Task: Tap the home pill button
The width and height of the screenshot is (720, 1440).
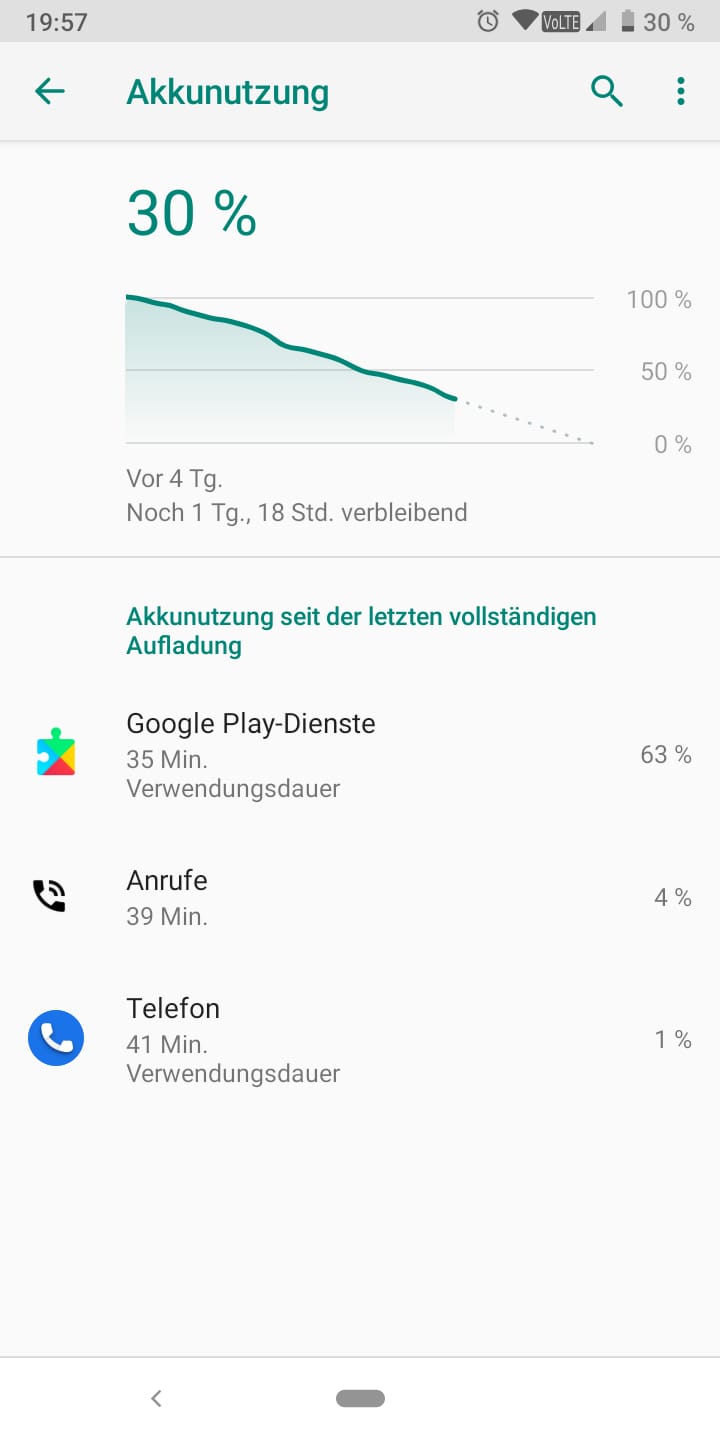Action: pyautogui.click(x=360, y=1398)
